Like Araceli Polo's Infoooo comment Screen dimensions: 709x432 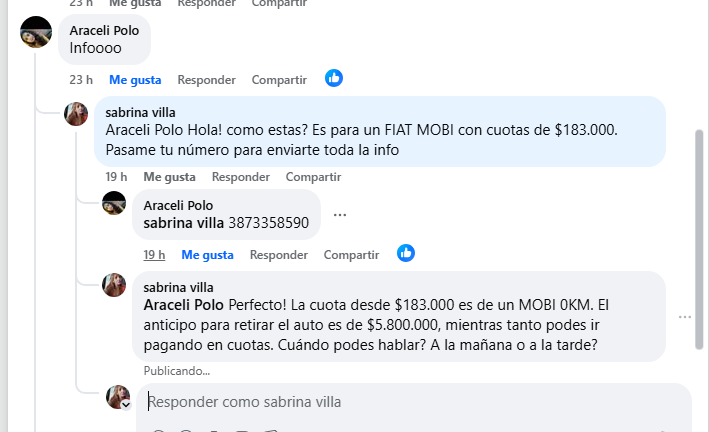click(135, 79)
